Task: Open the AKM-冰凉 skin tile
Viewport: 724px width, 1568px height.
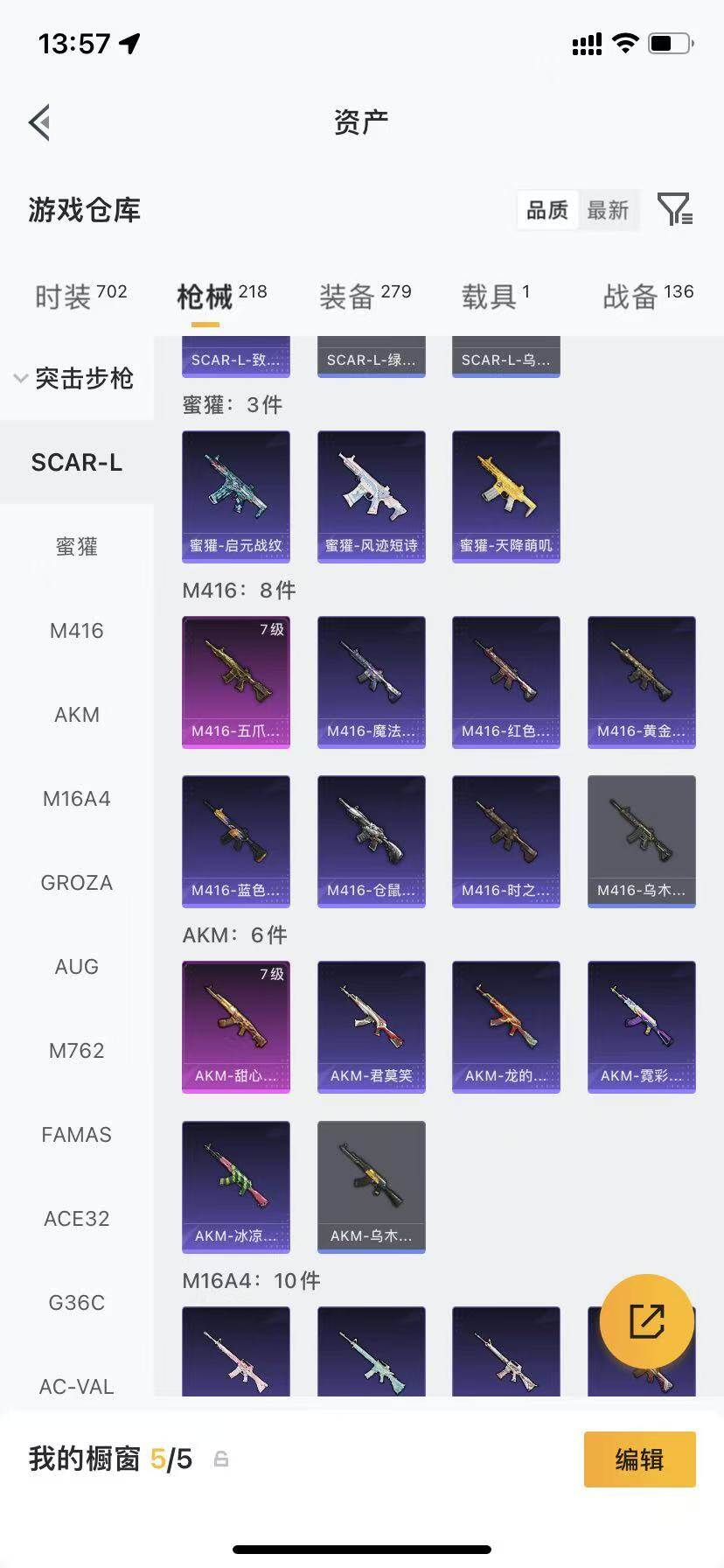Action: [x=236, y=1187]
